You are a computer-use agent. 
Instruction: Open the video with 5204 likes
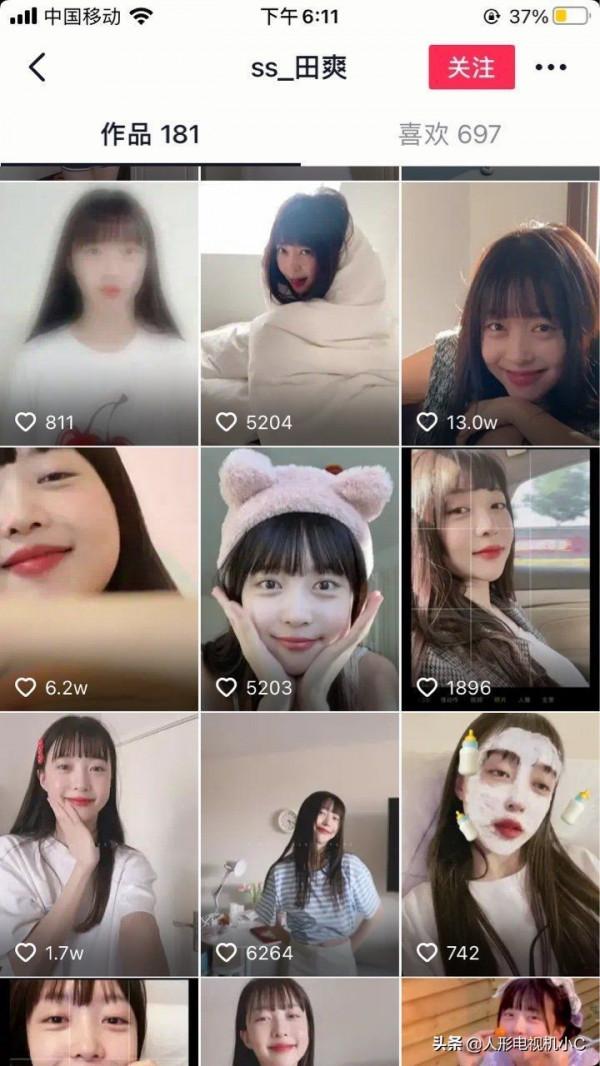point(300,312)
